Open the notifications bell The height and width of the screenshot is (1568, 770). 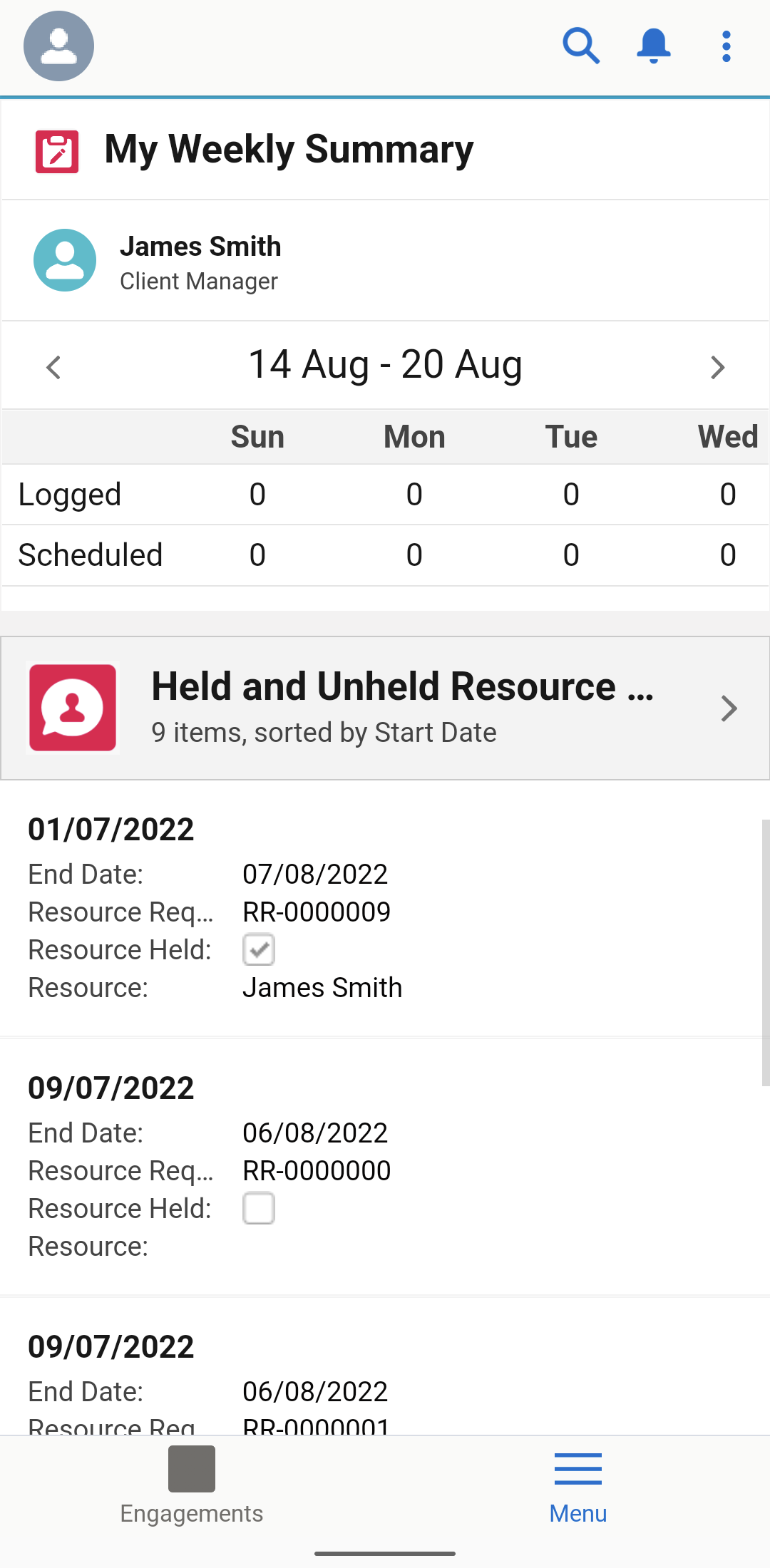(x=653, y=46)
